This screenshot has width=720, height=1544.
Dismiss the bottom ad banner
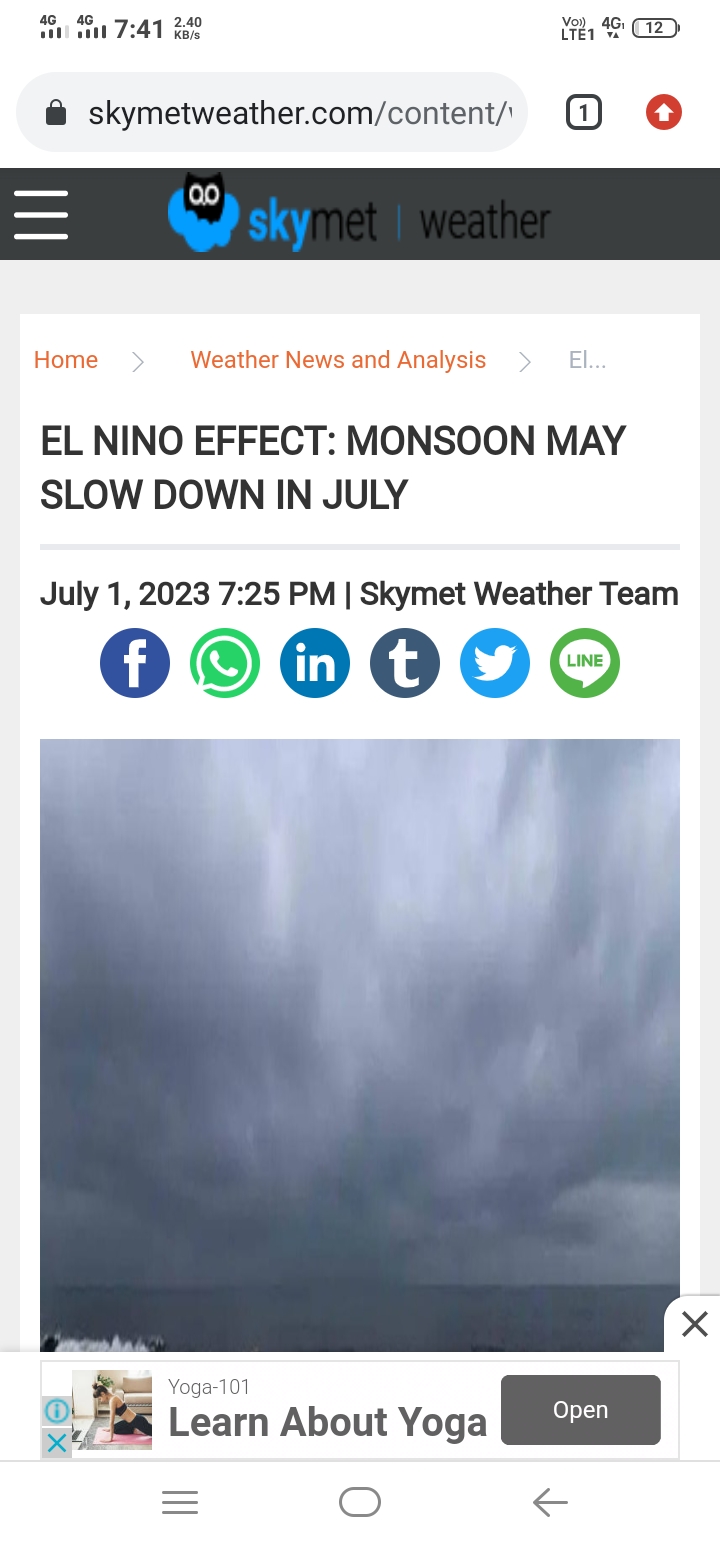click(694, 1325)
